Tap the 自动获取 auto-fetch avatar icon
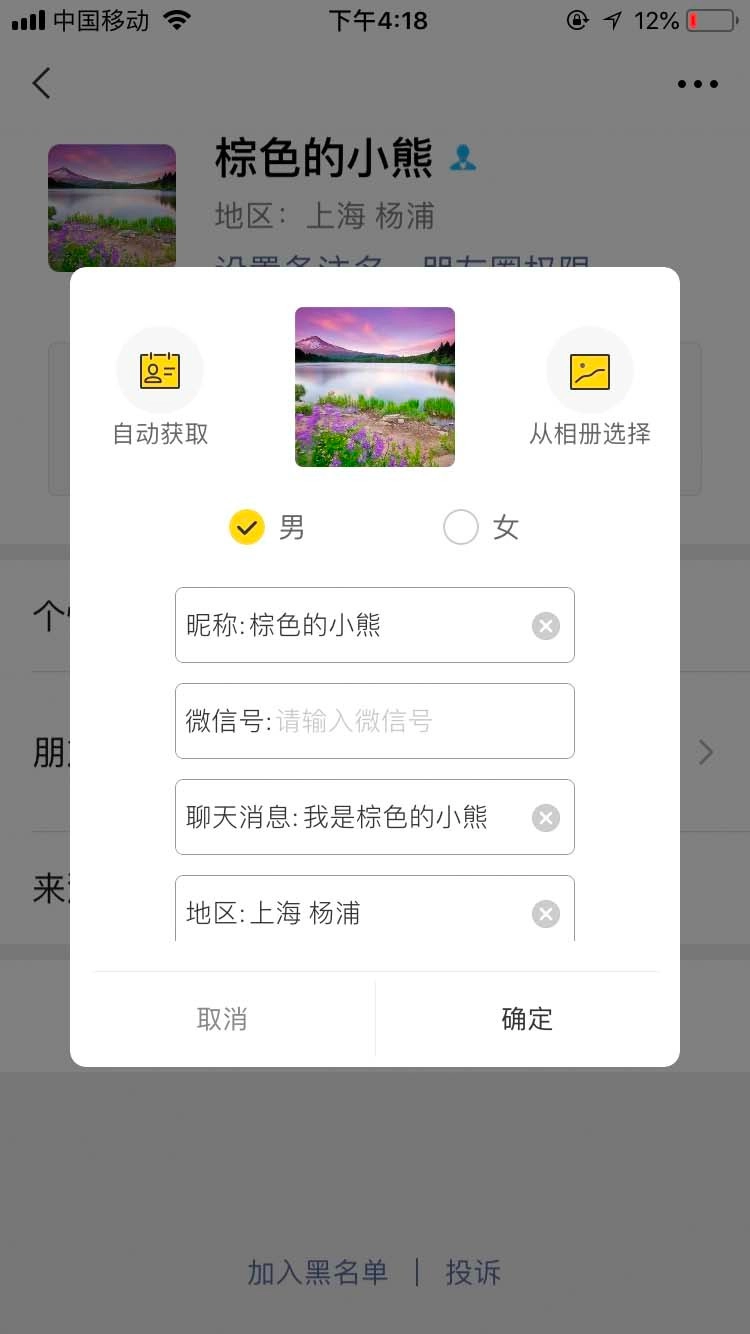The image size is (750, 1334). pyautogui.click(x=160, y=370)
